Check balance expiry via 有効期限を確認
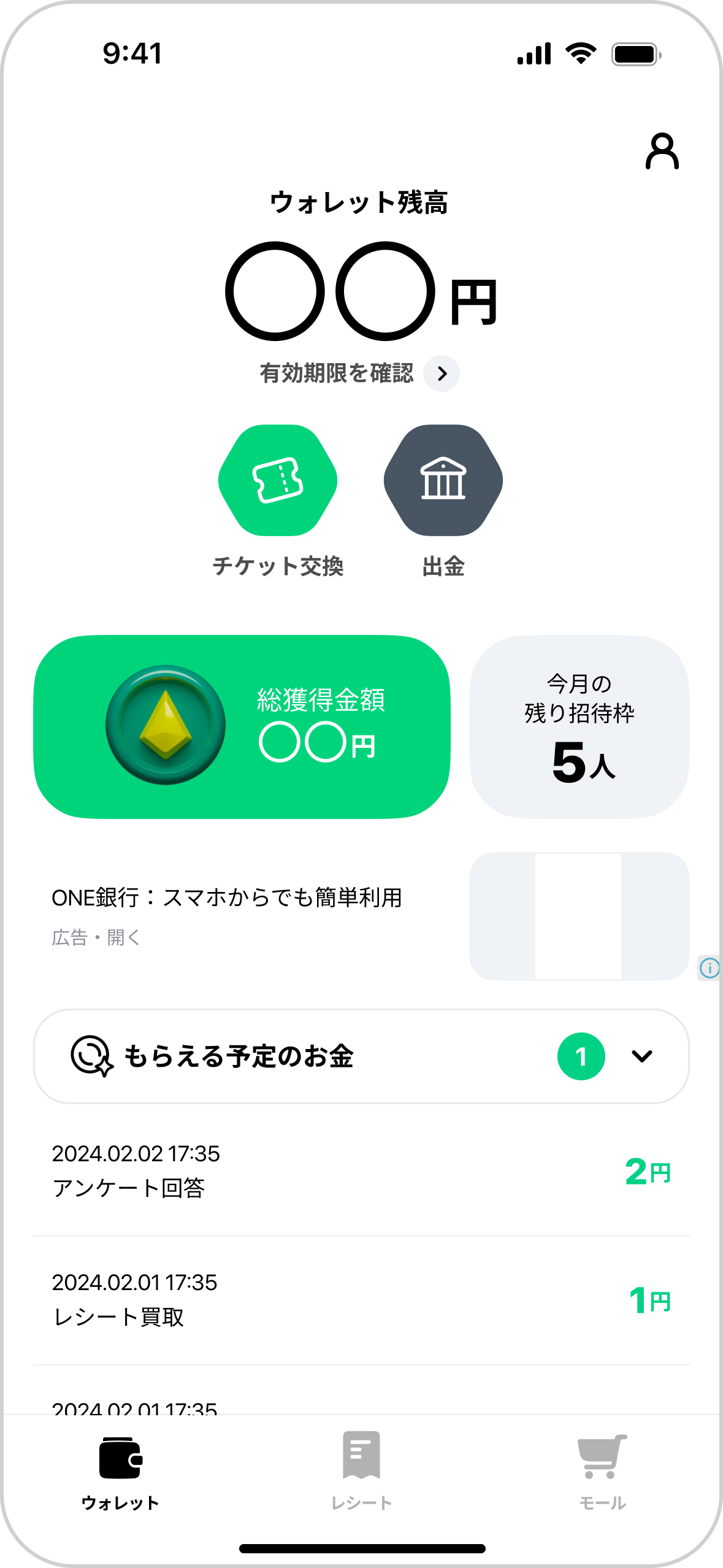 coord(359,373)
